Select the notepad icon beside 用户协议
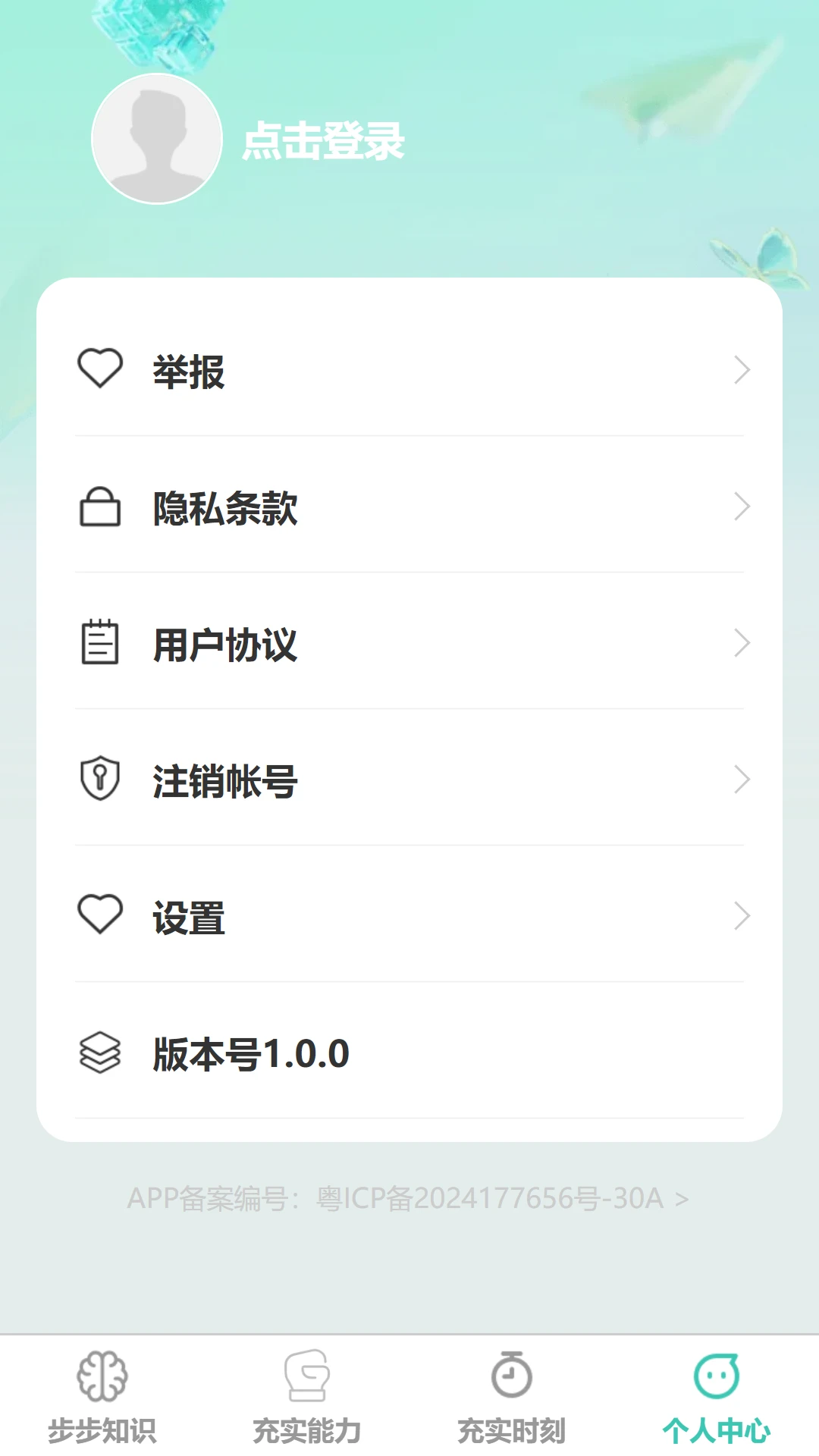Image resolution: width=819 pixels, height=1456 pixels. click(99, 644)
